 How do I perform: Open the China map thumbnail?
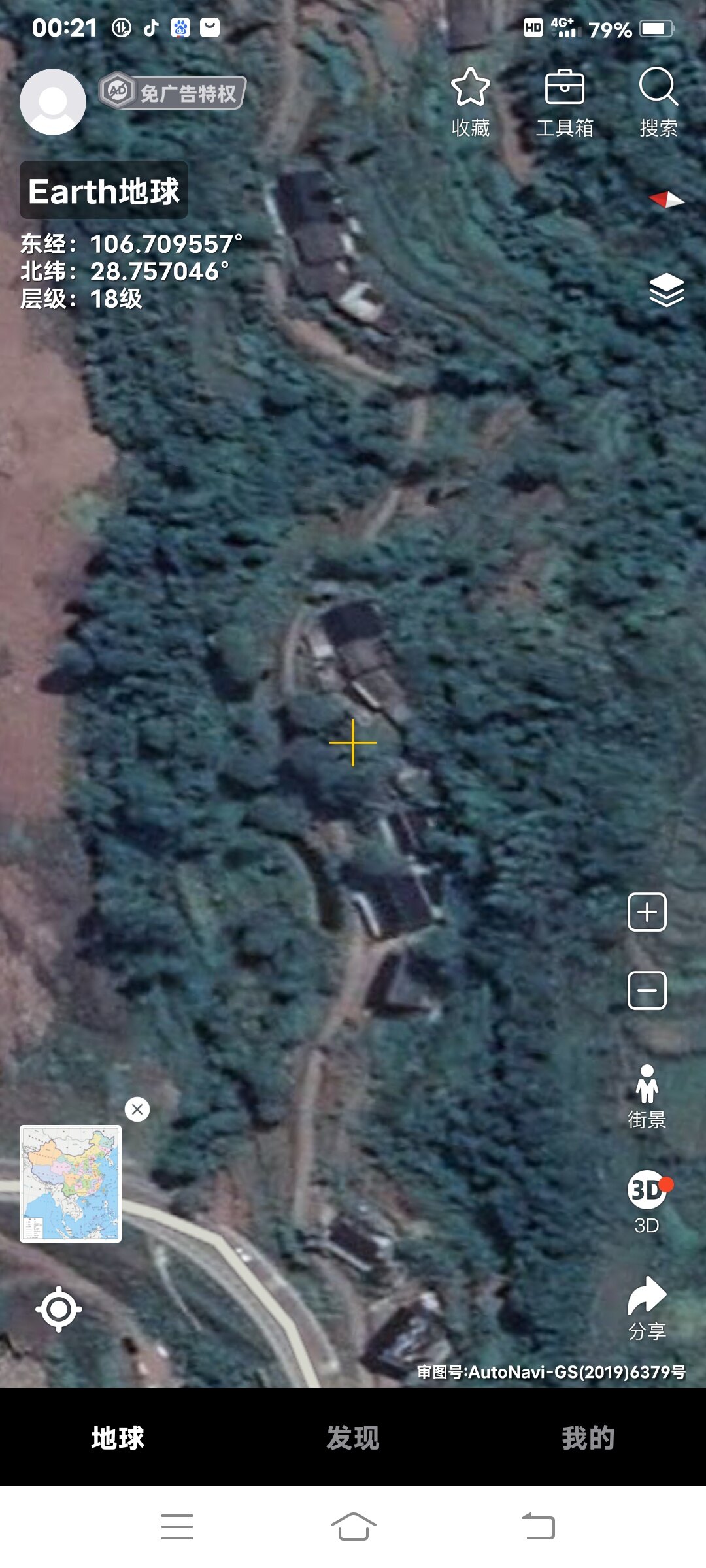point(71,1183)
